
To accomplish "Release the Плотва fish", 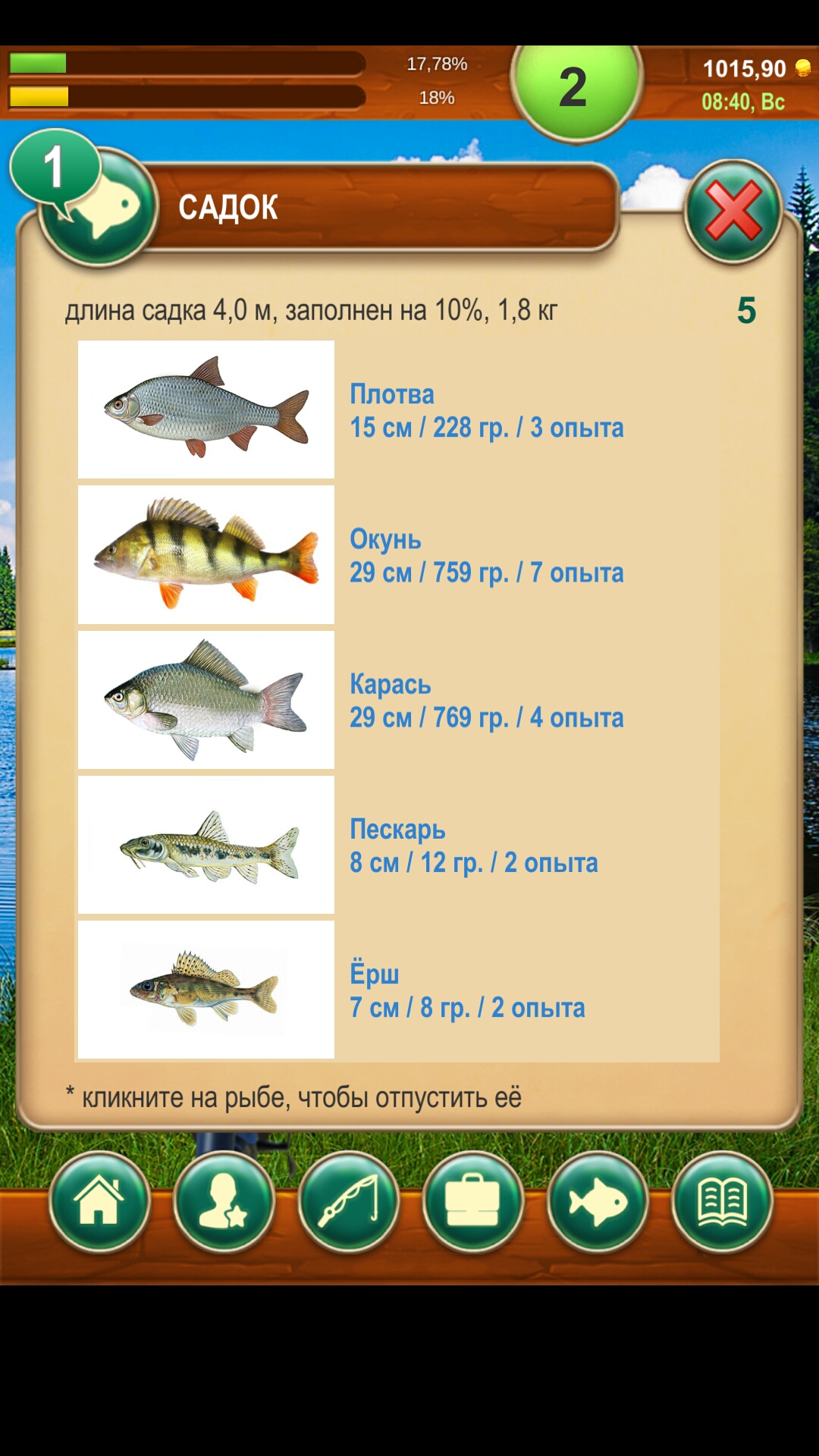I will [x=397, y=409].
